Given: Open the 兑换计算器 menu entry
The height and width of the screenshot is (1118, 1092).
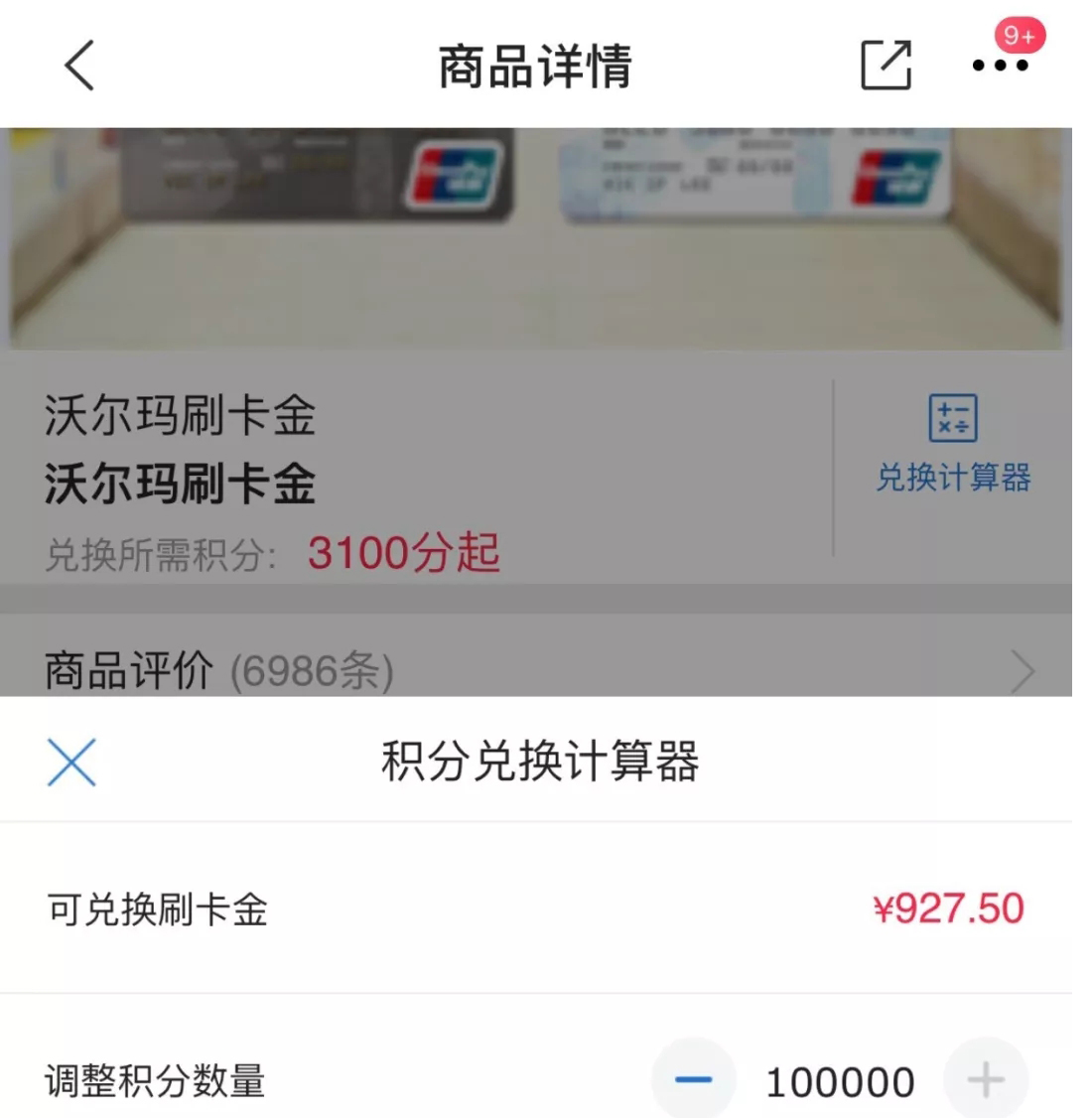Looking at the screenshot, I should point(951,479).
